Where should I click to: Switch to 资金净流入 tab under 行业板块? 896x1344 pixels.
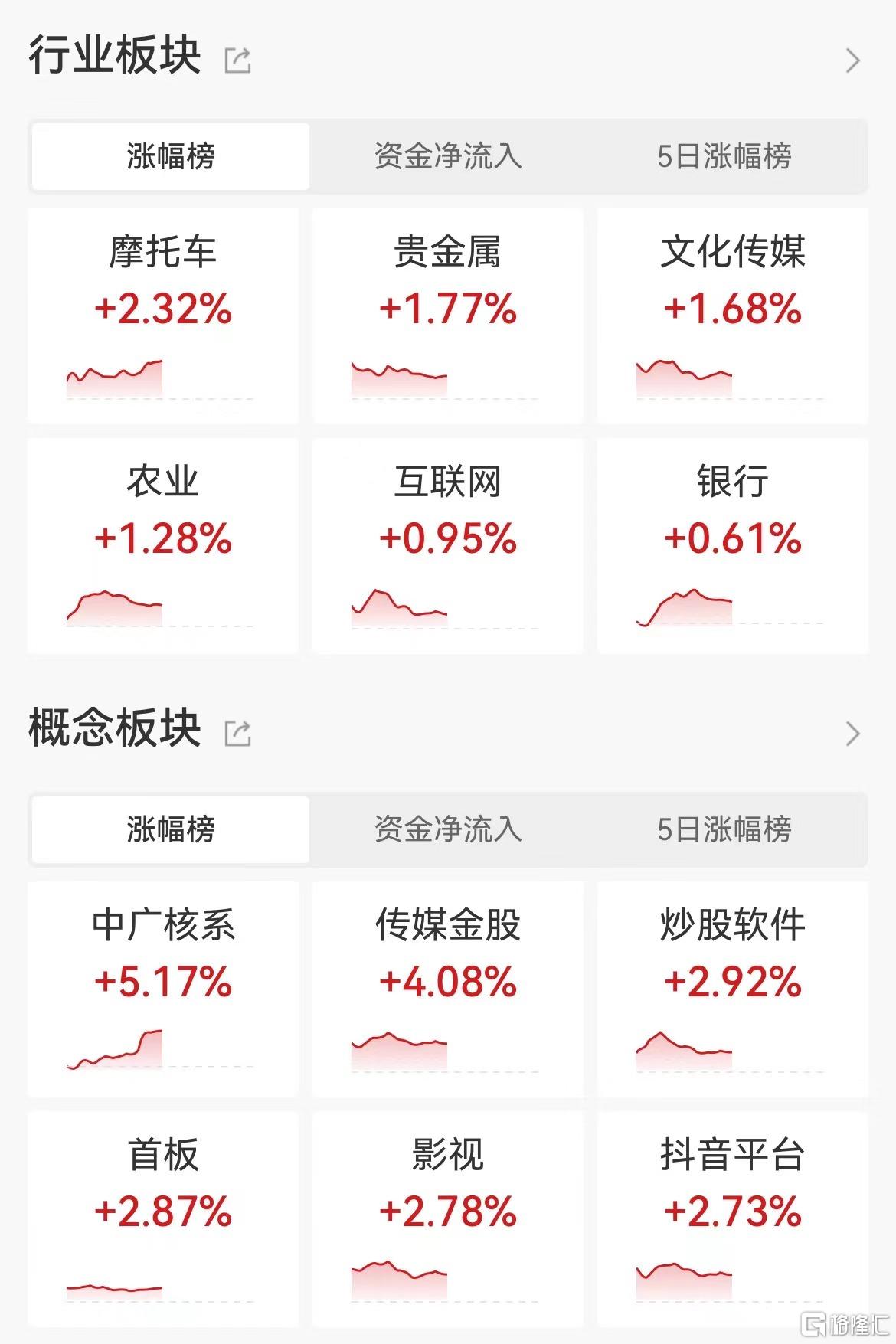click(x=449, y=157)
